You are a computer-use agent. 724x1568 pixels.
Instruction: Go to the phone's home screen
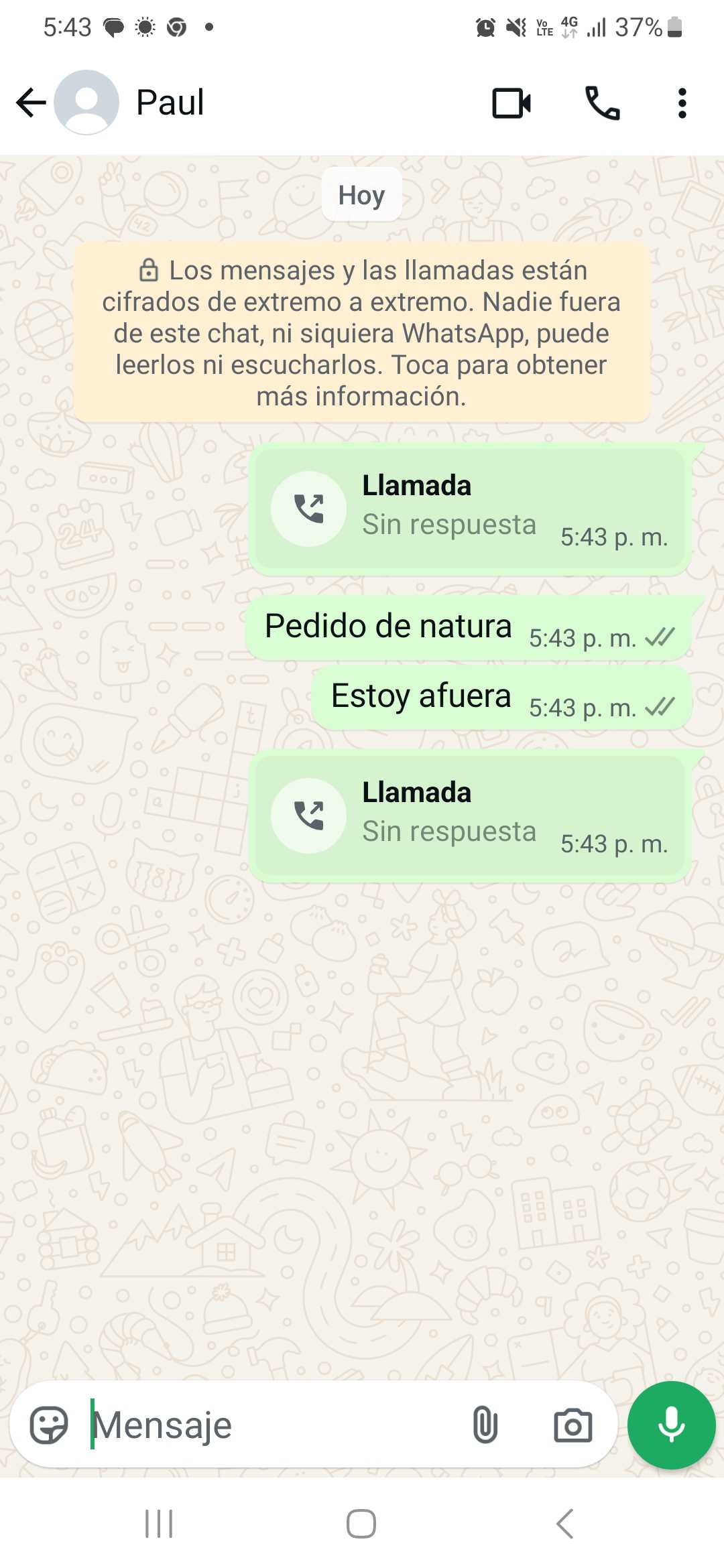pos(361,1524)
